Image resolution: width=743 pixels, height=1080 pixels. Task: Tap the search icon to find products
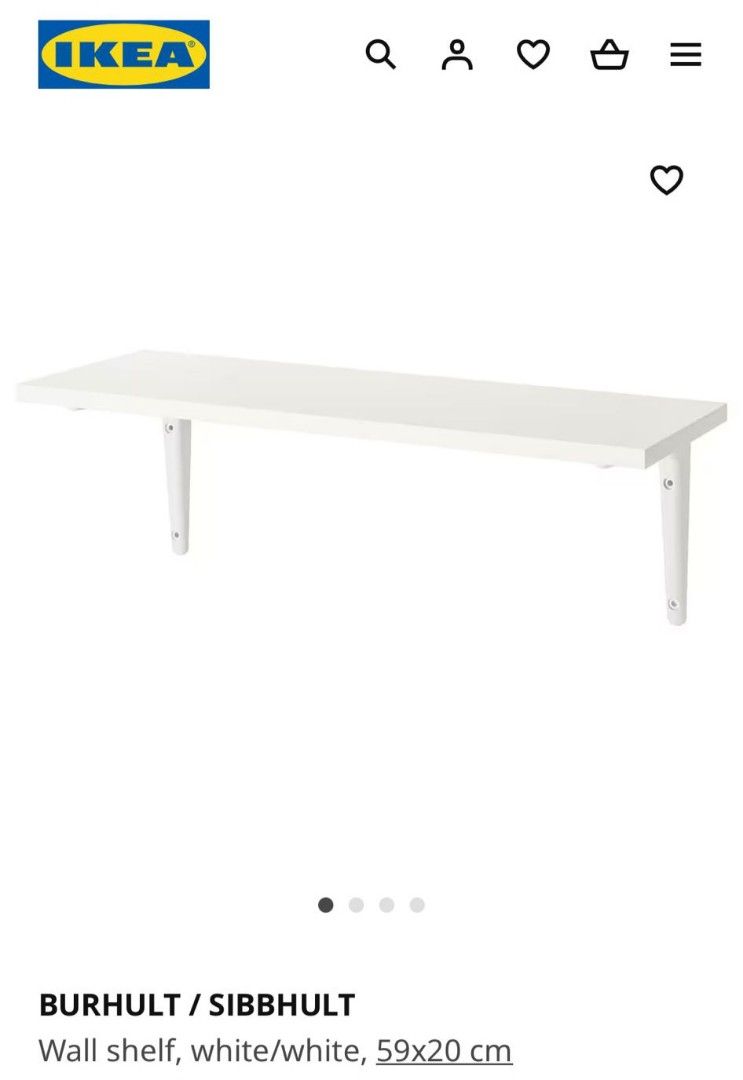(380, 56)
